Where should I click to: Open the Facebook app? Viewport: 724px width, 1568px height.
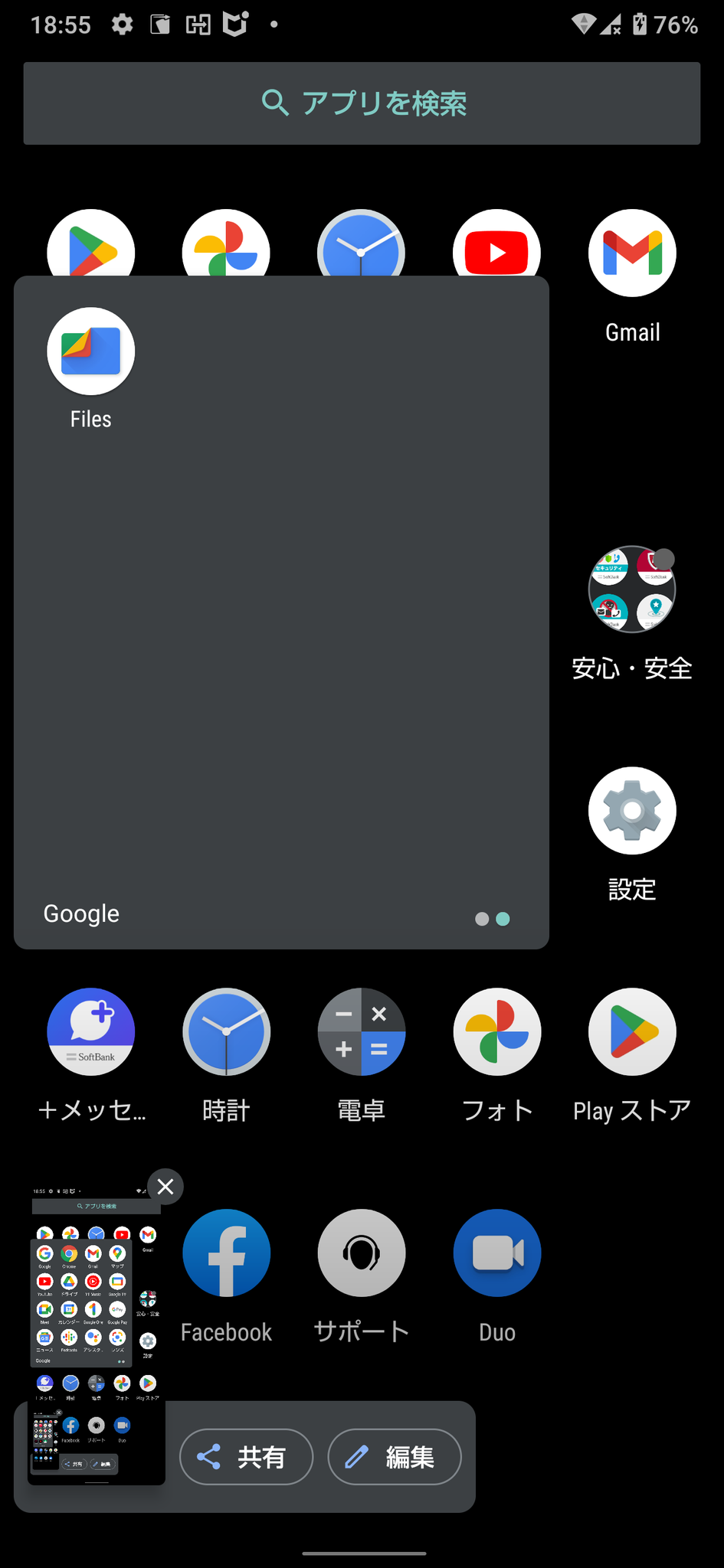(226, 1253)
